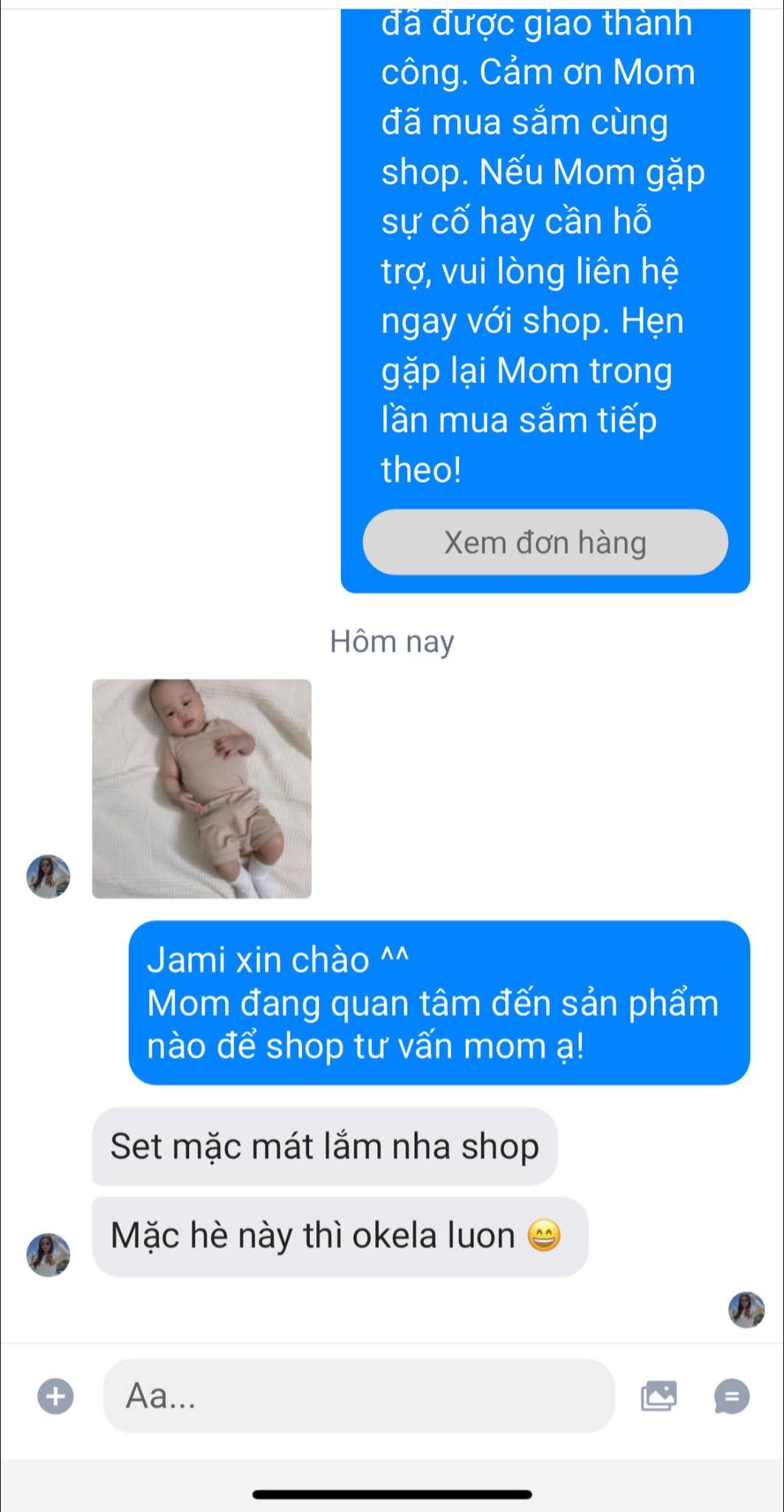Open the saved replies icon
The image size is (784, 1512).
[732, 1396]
